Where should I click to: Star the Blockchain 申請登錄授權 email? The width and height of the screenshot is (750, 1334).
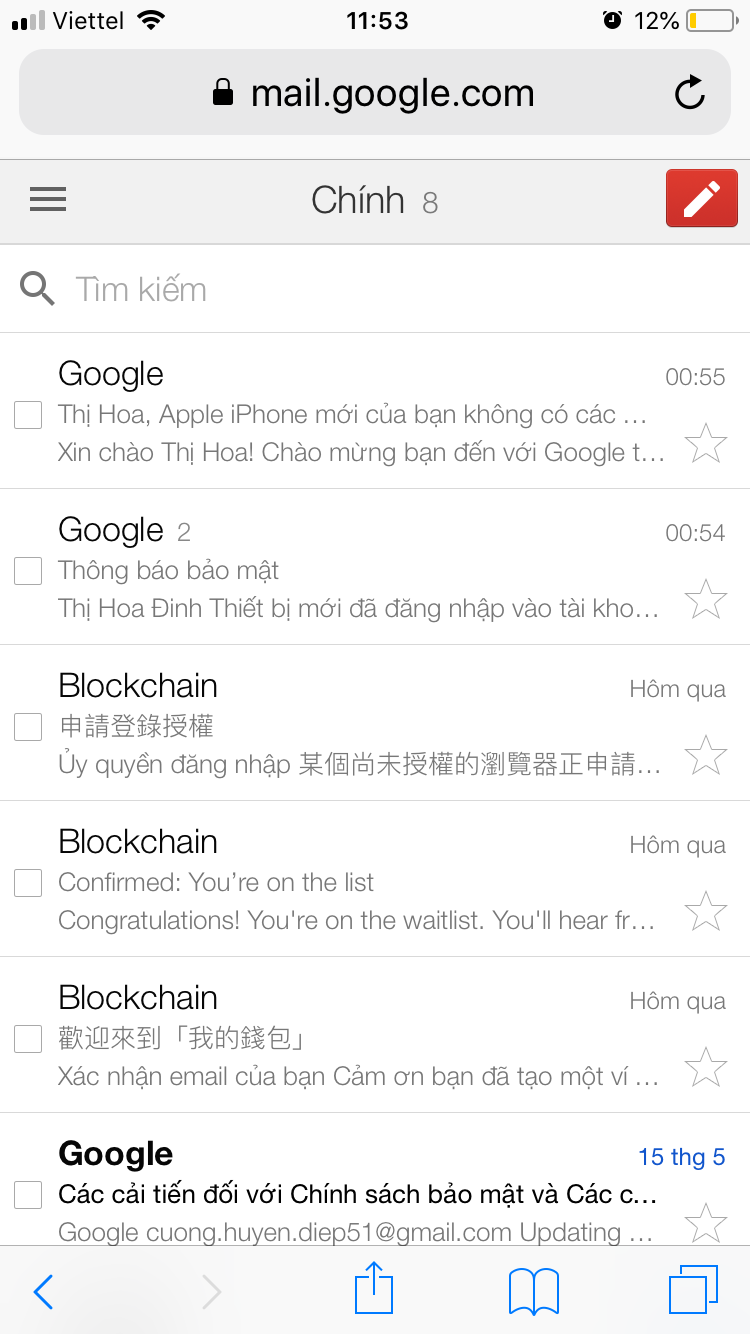[705, 755]
